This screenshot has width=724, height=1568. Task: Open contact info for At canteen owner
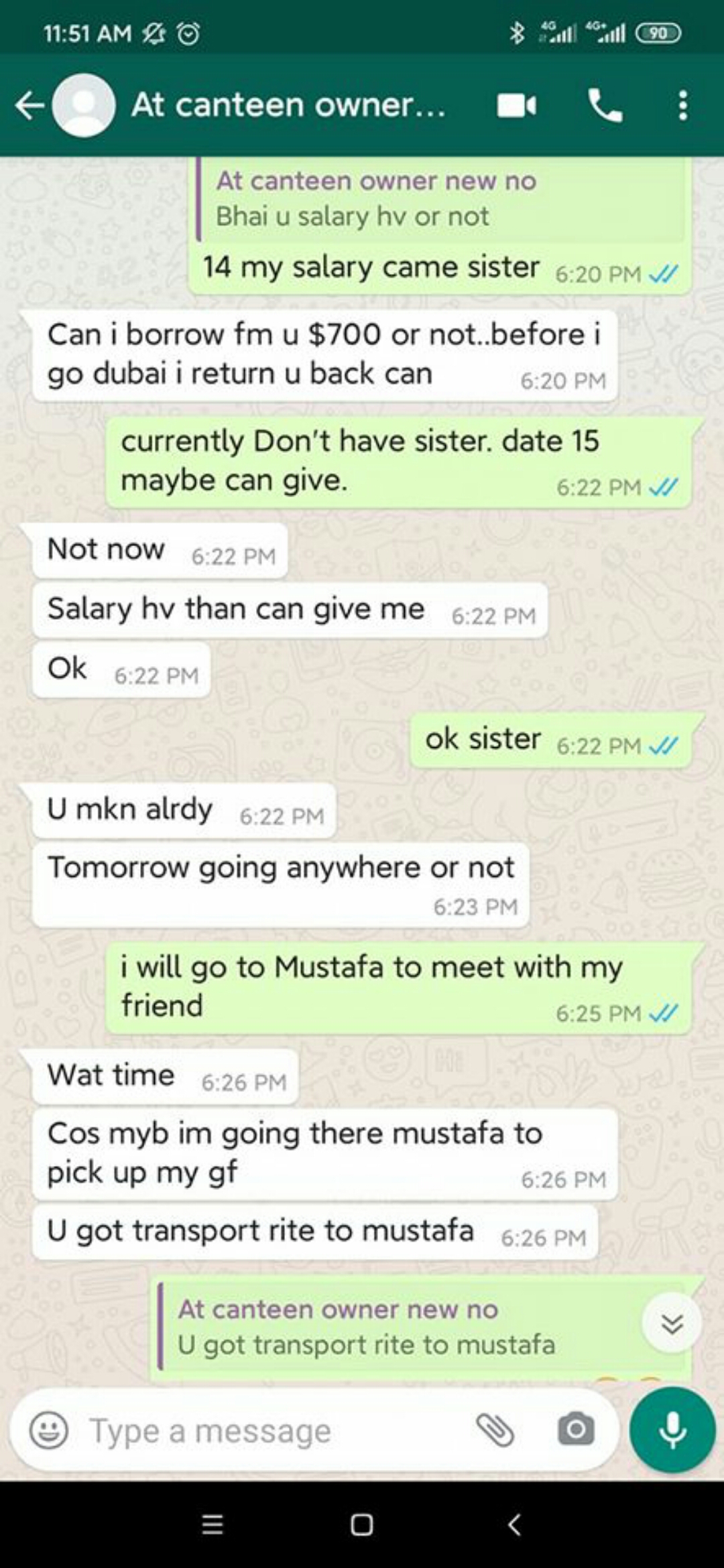[x=288, y=105]
